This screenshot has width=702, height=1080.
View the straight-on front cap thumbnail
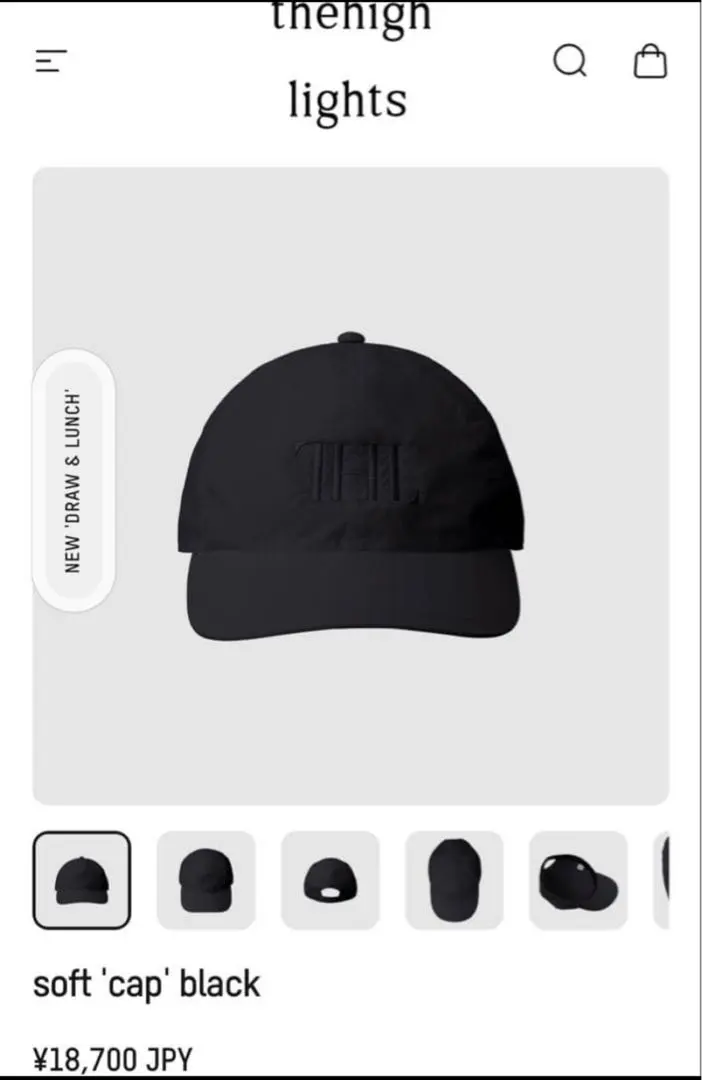tap(206, 880)
